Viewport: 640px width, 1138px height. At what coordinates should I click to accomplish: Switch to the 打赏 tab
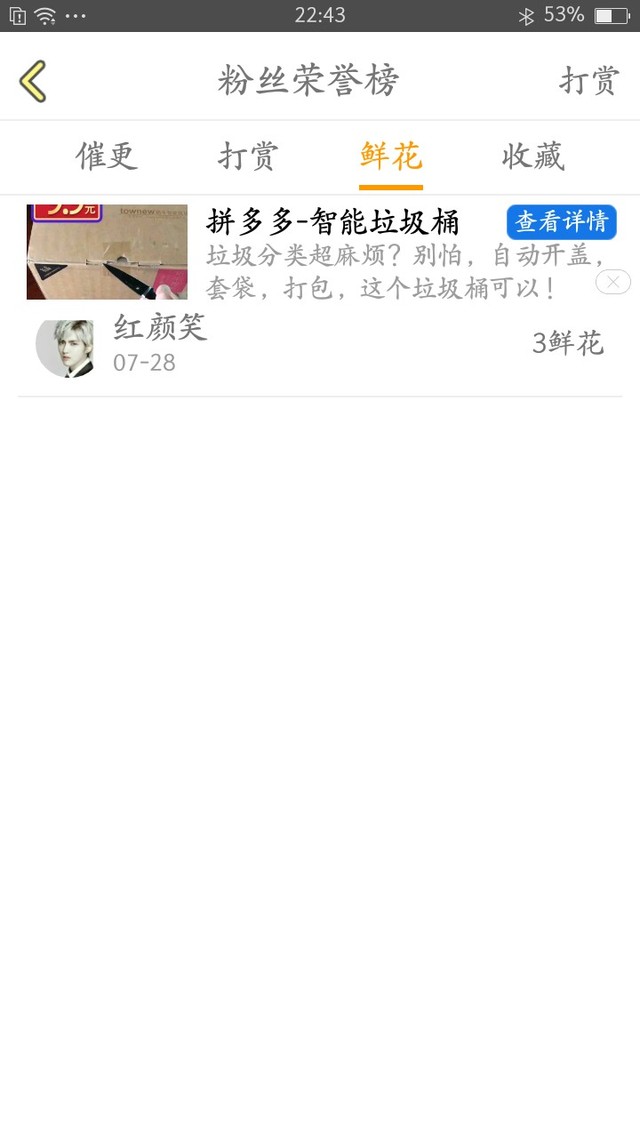coord(248,156)
